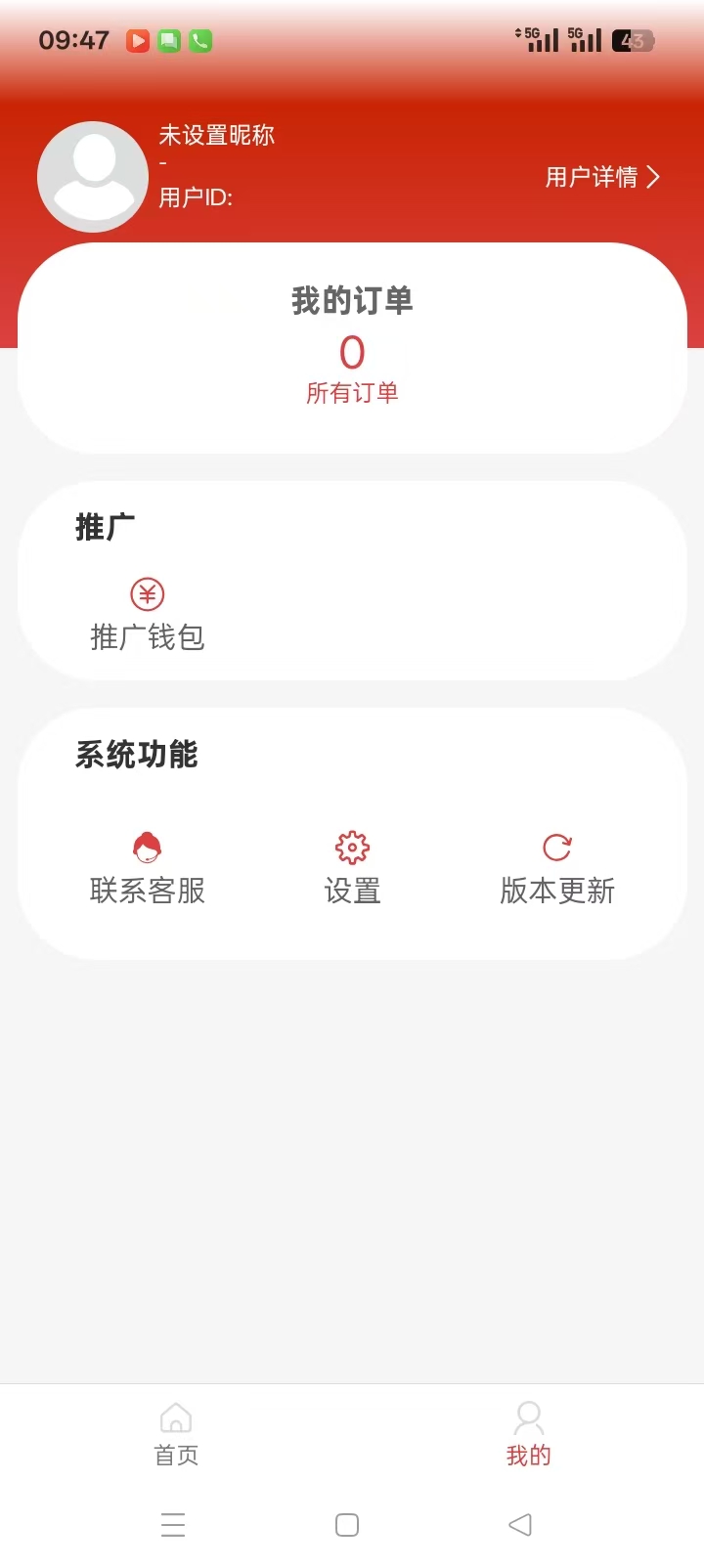The width and height of the screenshot is (704, 1568).
Task: Tap the Android back navigation icon
Action: point(520,1524)
